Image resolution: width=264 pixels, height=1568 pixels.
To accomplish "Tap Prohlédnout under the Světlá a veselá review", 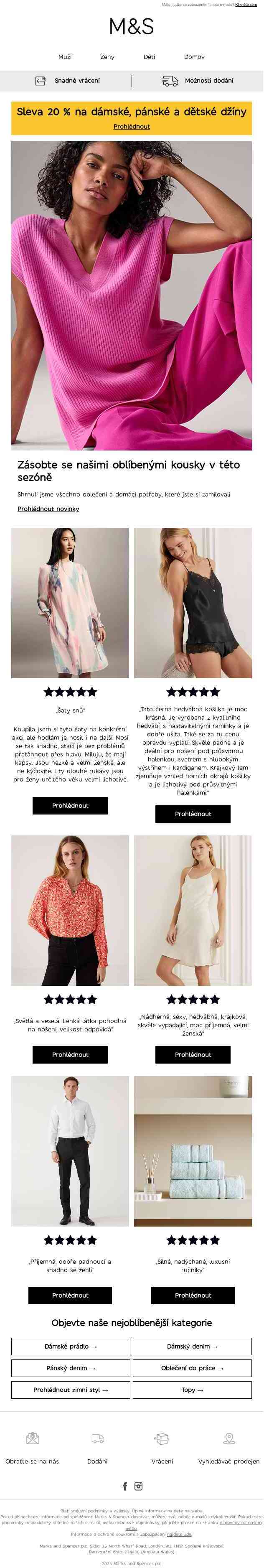I will coord(70,1054).
